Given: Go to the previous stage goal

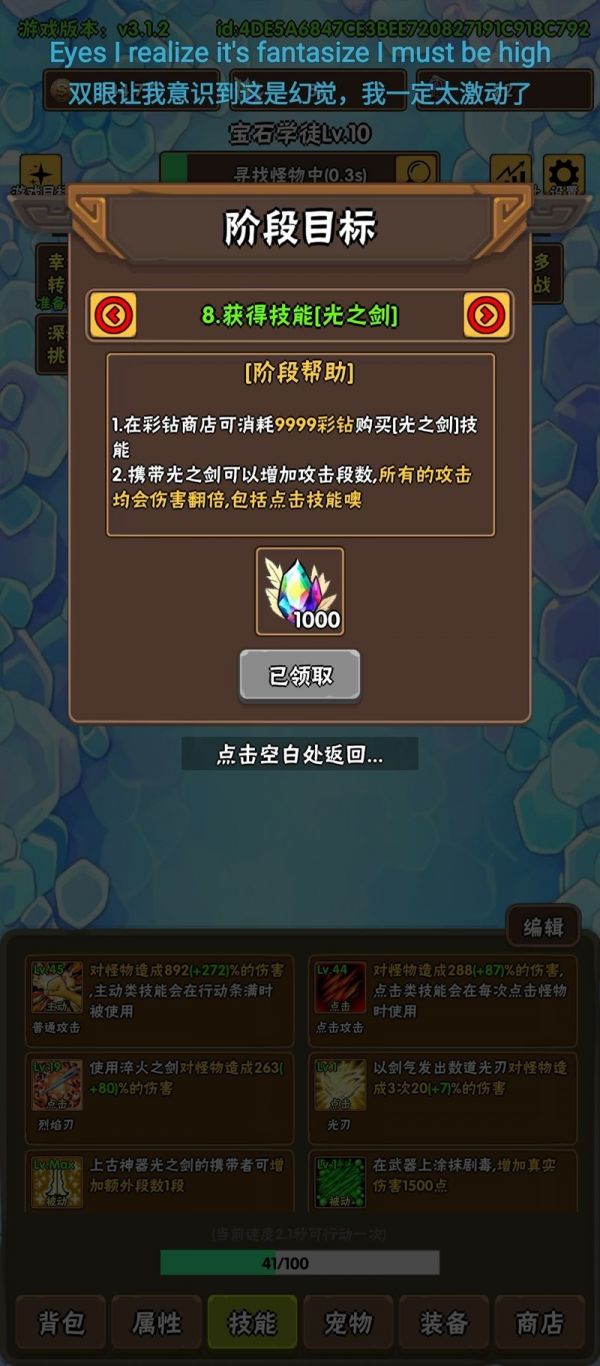Looking at the screenshot, I should tap(113, 316).
